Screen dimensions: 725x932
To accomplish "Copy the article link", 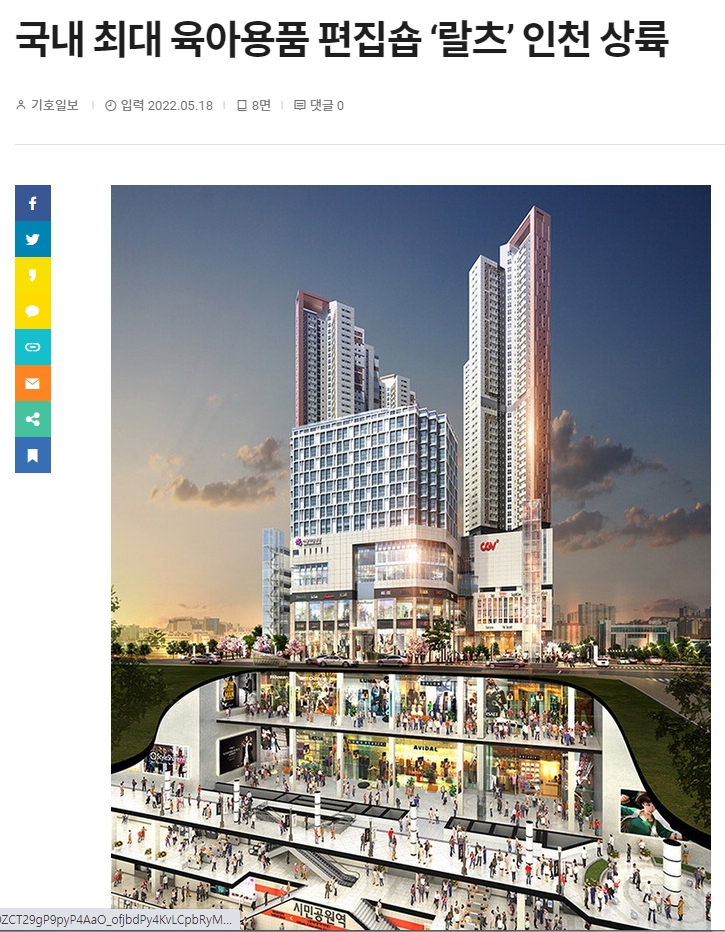I will pos(32,347).
